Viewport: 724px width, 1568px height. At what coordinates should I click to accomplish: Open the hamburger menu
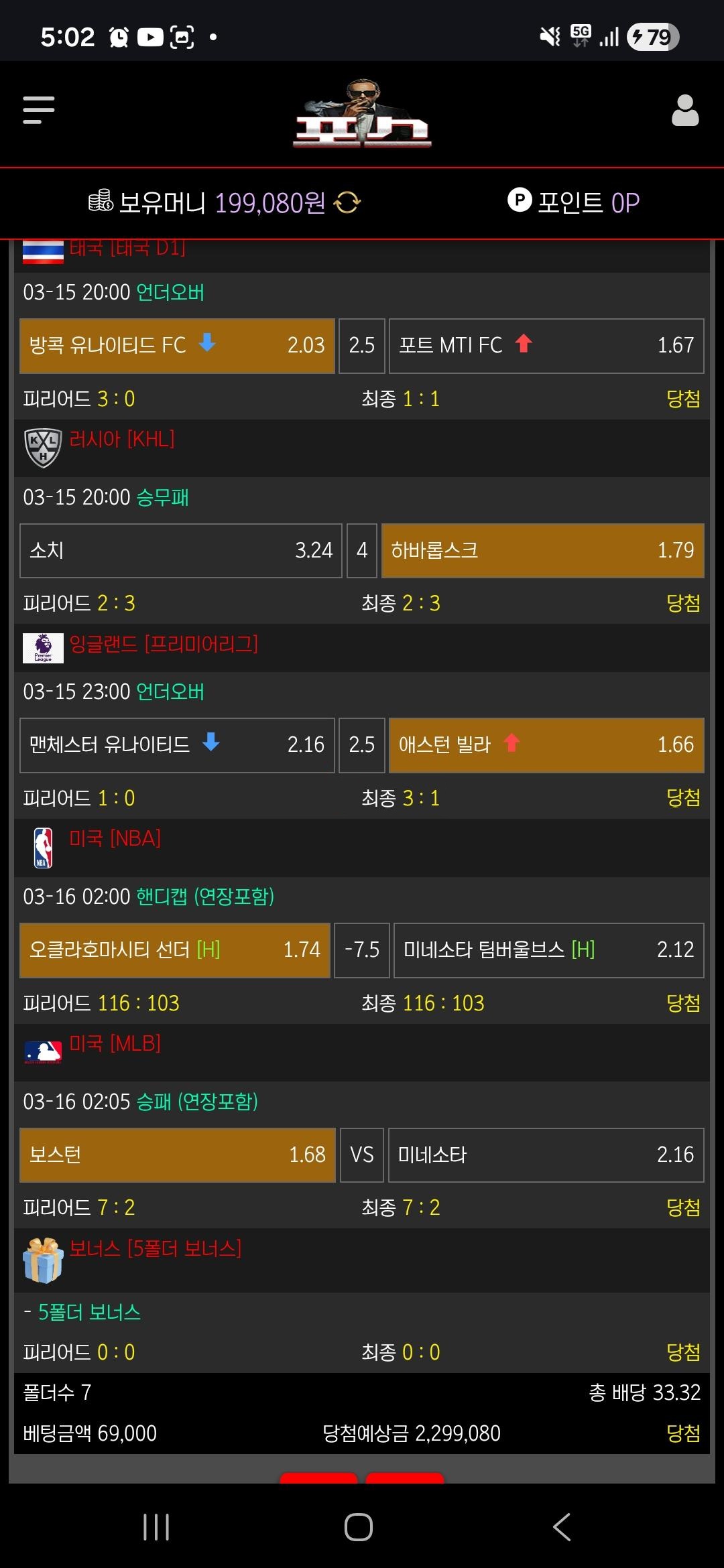(x=38, y=110)
